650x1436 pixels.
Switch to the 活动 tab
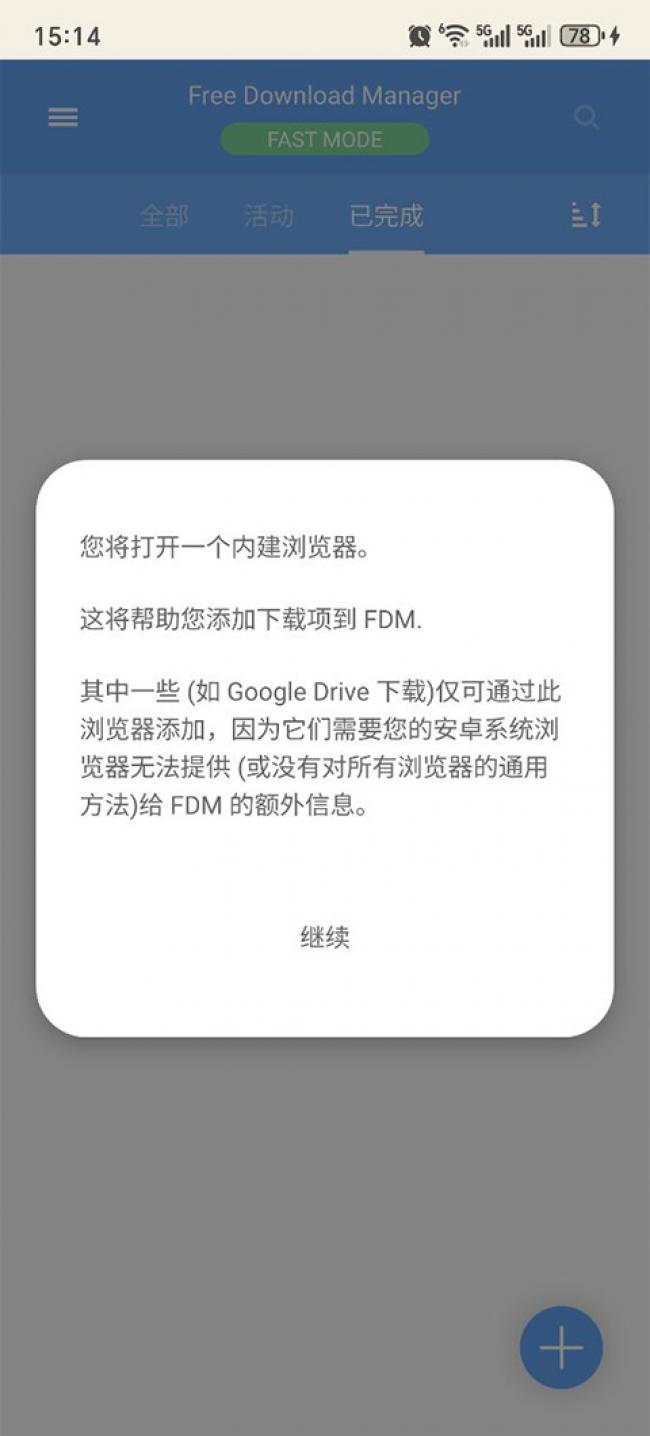269,215
